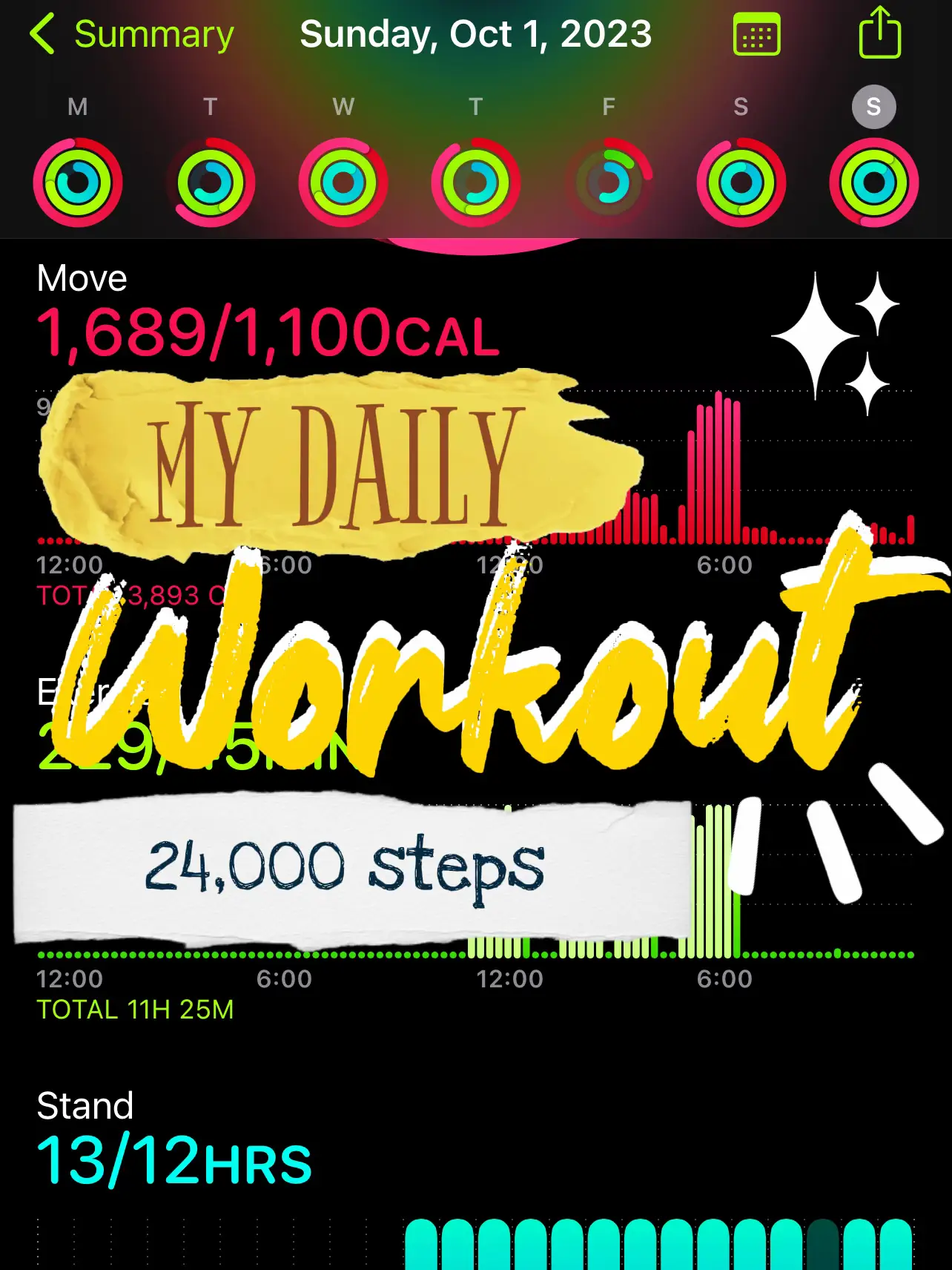
Task: Select Monday's activity rings
Action: 76,182
